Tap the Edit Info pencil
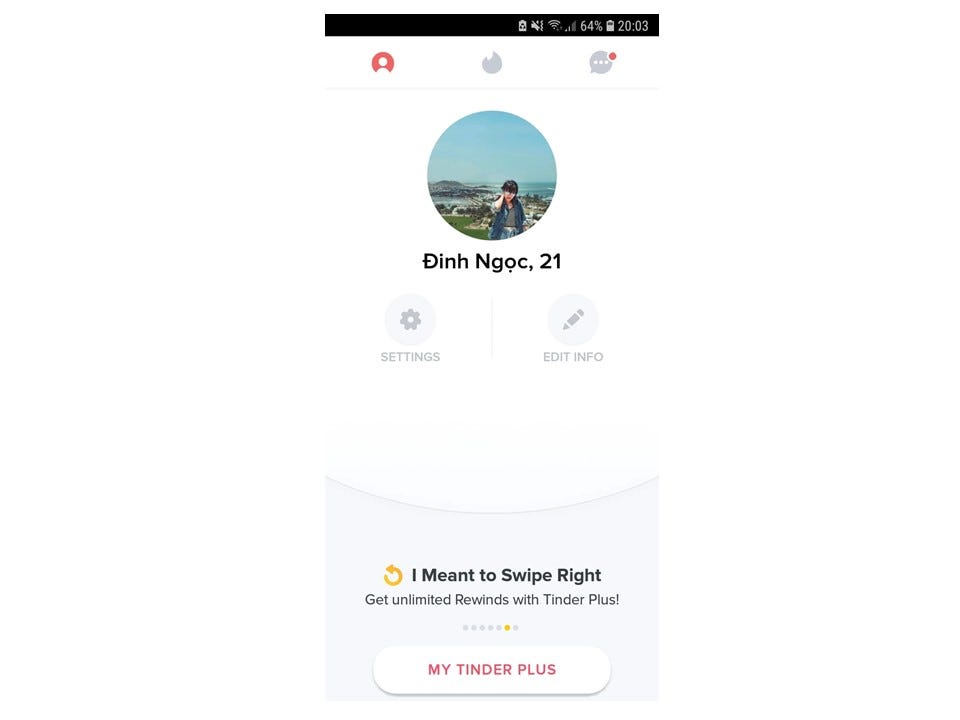Viewport: 960px width, 720px height. 573,320
